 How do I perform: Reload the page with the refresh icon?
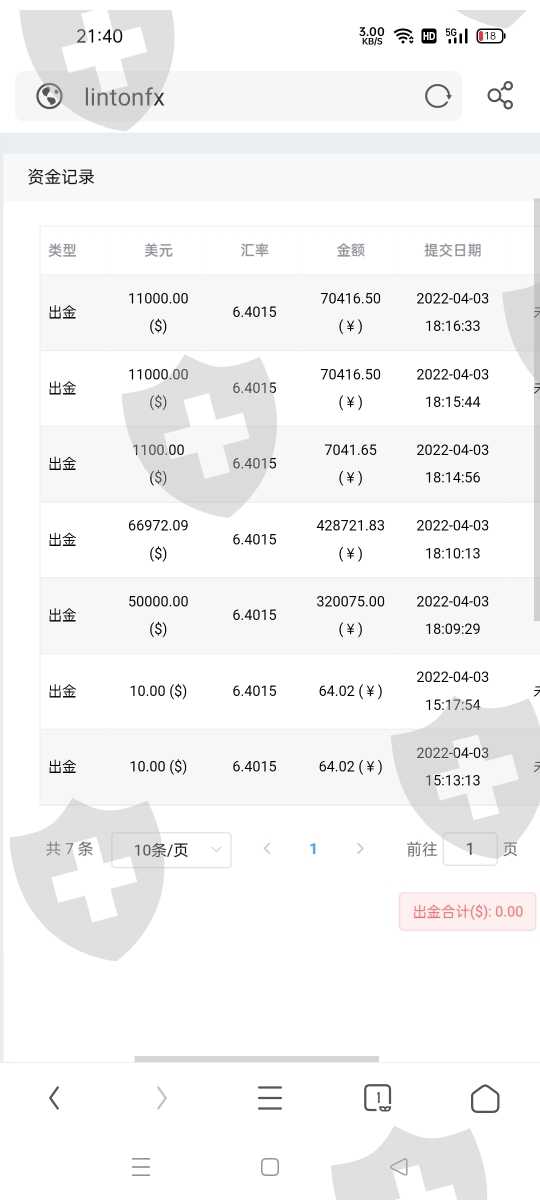coord(438,96)
